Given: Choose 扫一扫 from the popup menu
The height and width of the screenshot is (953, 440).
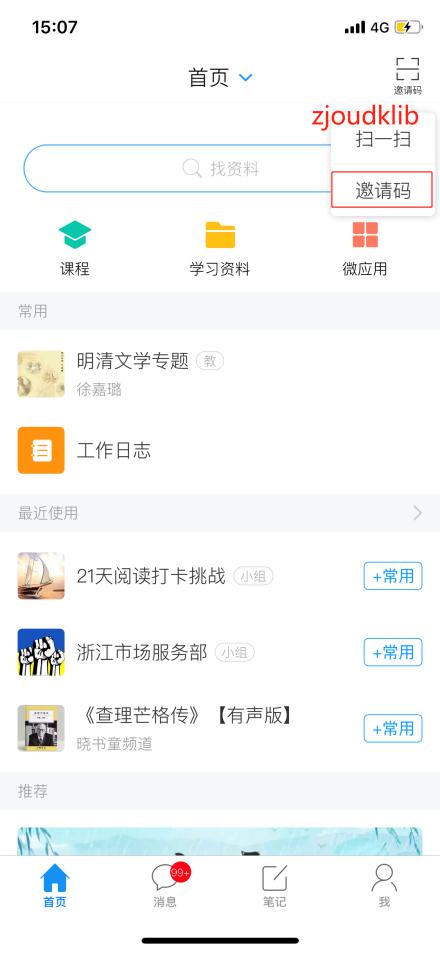Looking at the screenshot, I should (383, 139).
